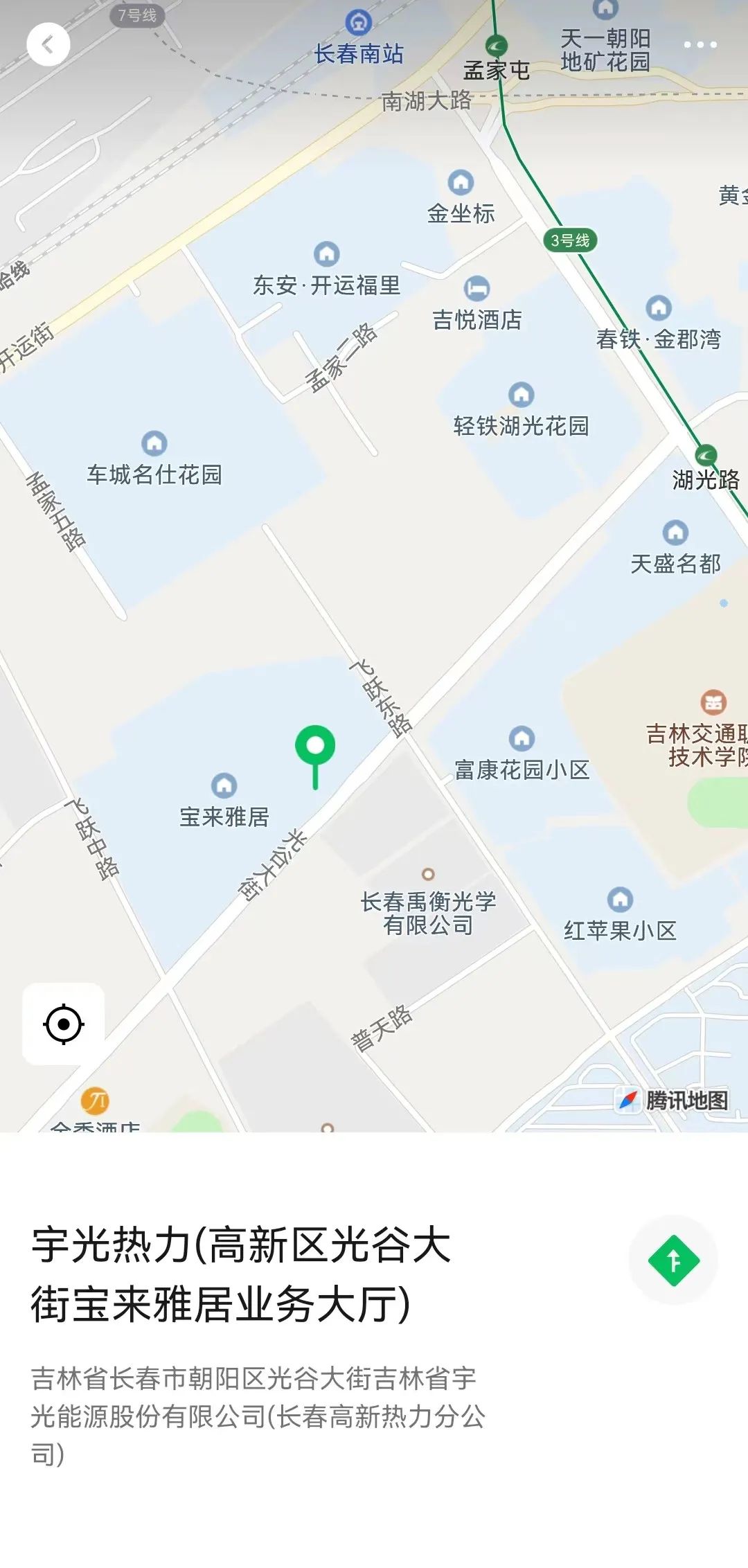Select the 红苹果小区 map marker
Viewport: 748px width, 1568px height.
point(620,900)
